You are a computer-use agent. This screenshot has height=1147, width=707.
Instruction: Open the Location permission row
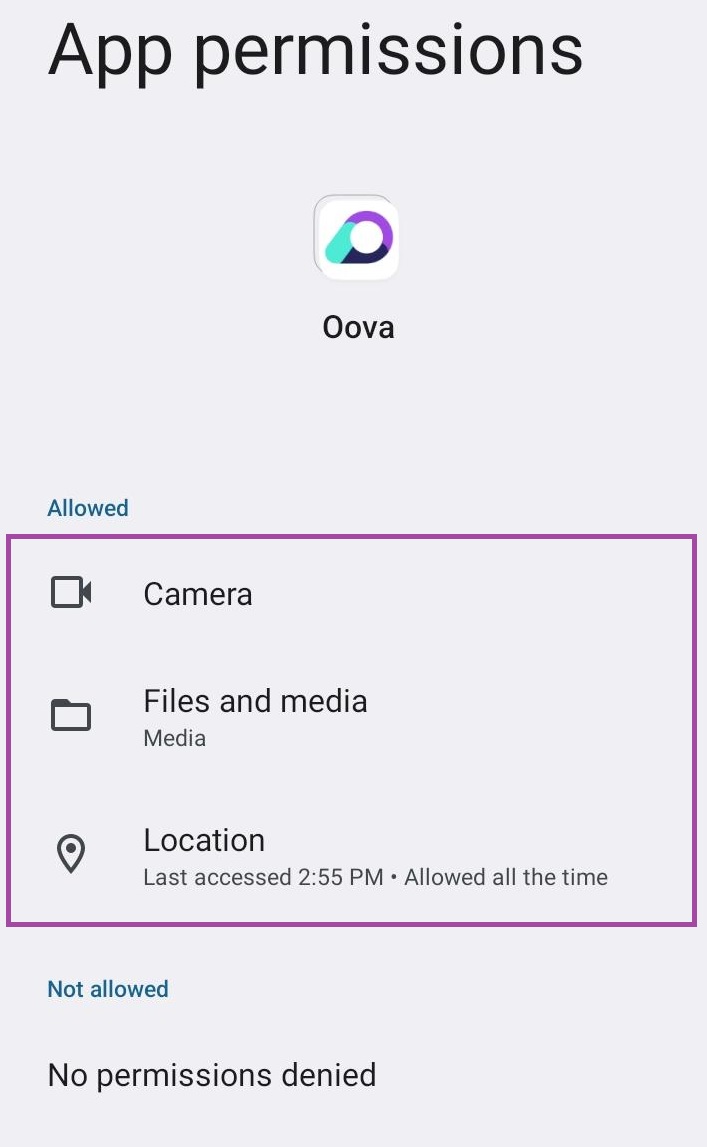(x=351, y=856)
